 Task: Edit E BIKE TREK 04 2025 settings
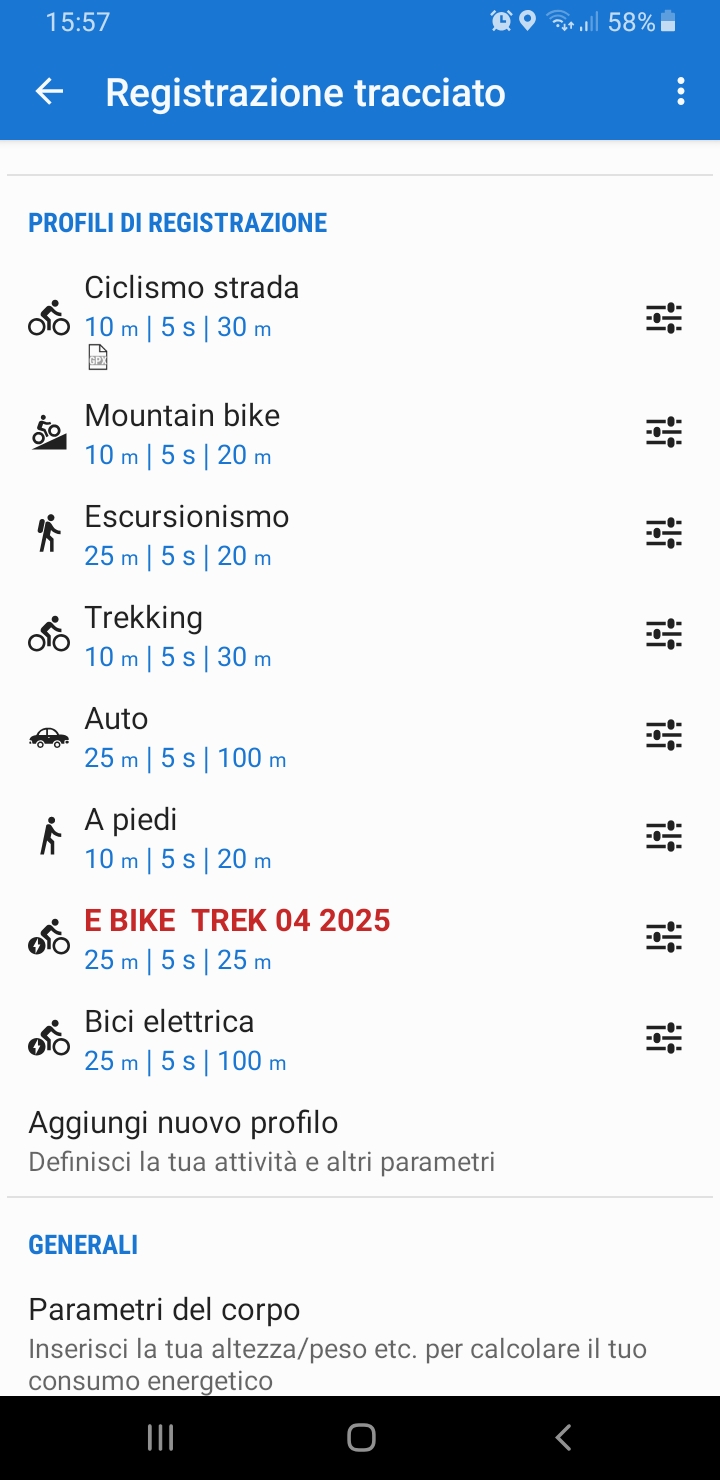(x=664, y=937)
